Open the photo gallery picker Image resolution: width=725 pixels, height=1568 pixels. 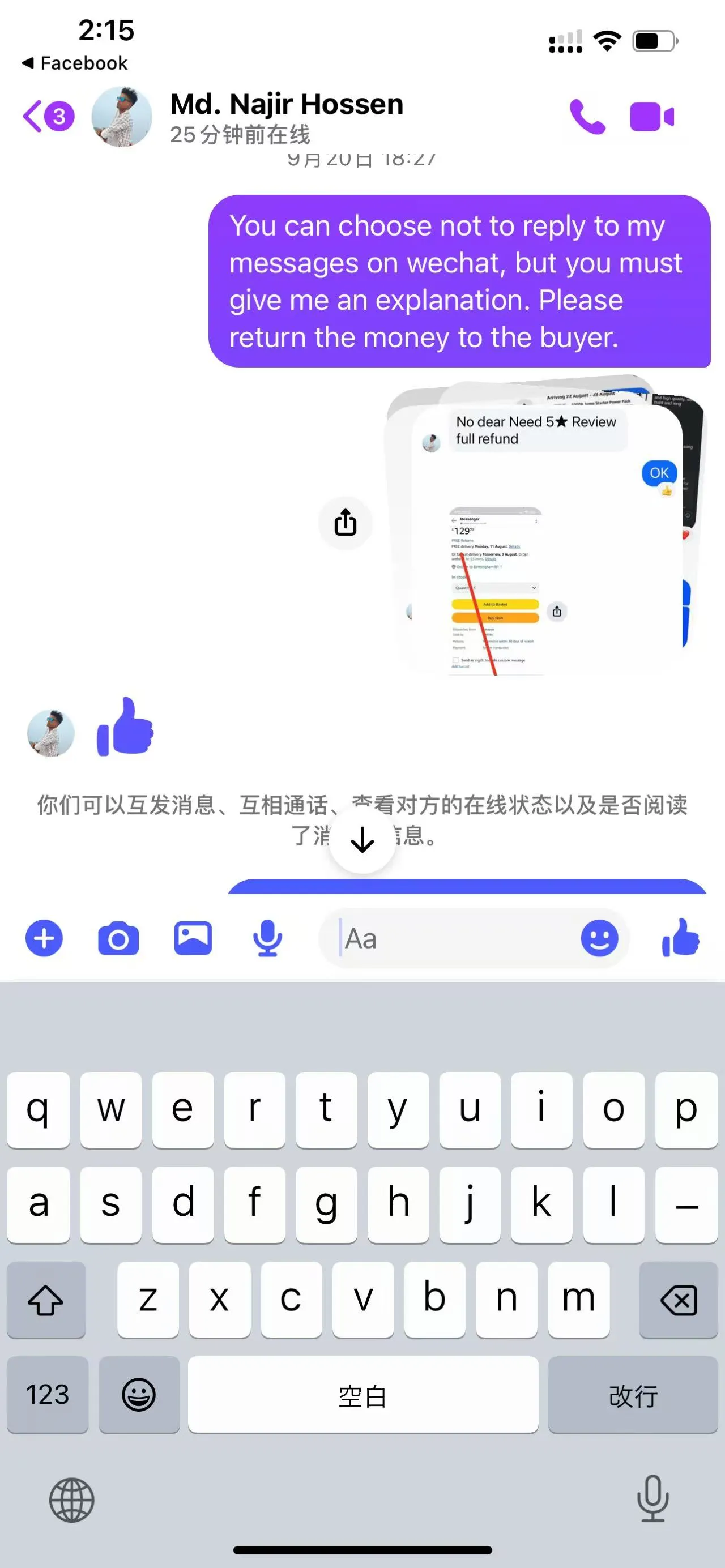(194, 938)
